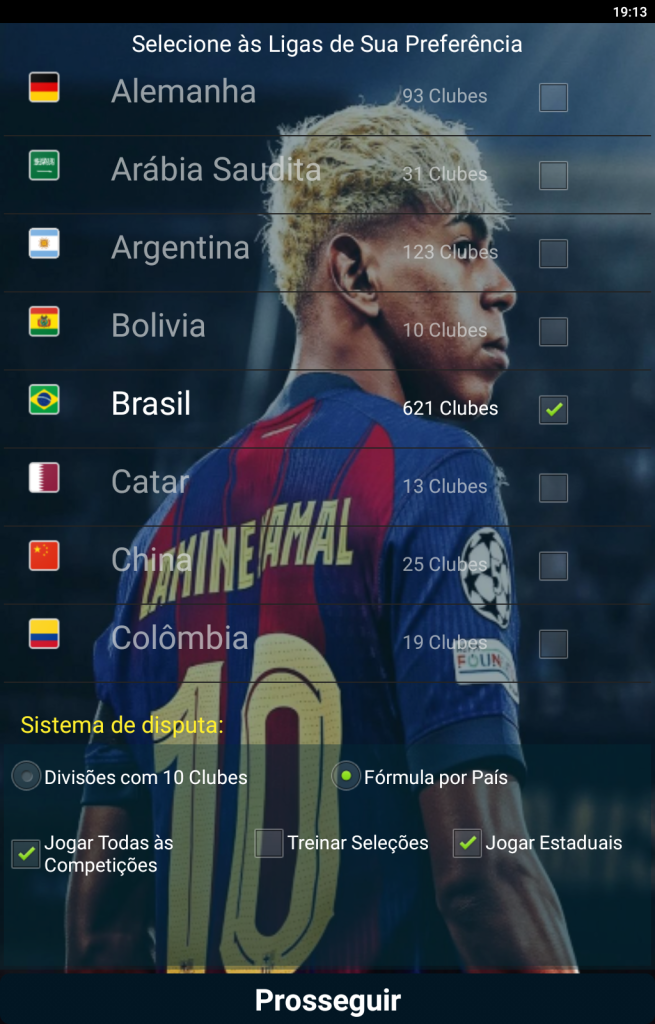655x1024 pixels.
Task: Tick the Argentina league checkbox
Action: [553, 253]
